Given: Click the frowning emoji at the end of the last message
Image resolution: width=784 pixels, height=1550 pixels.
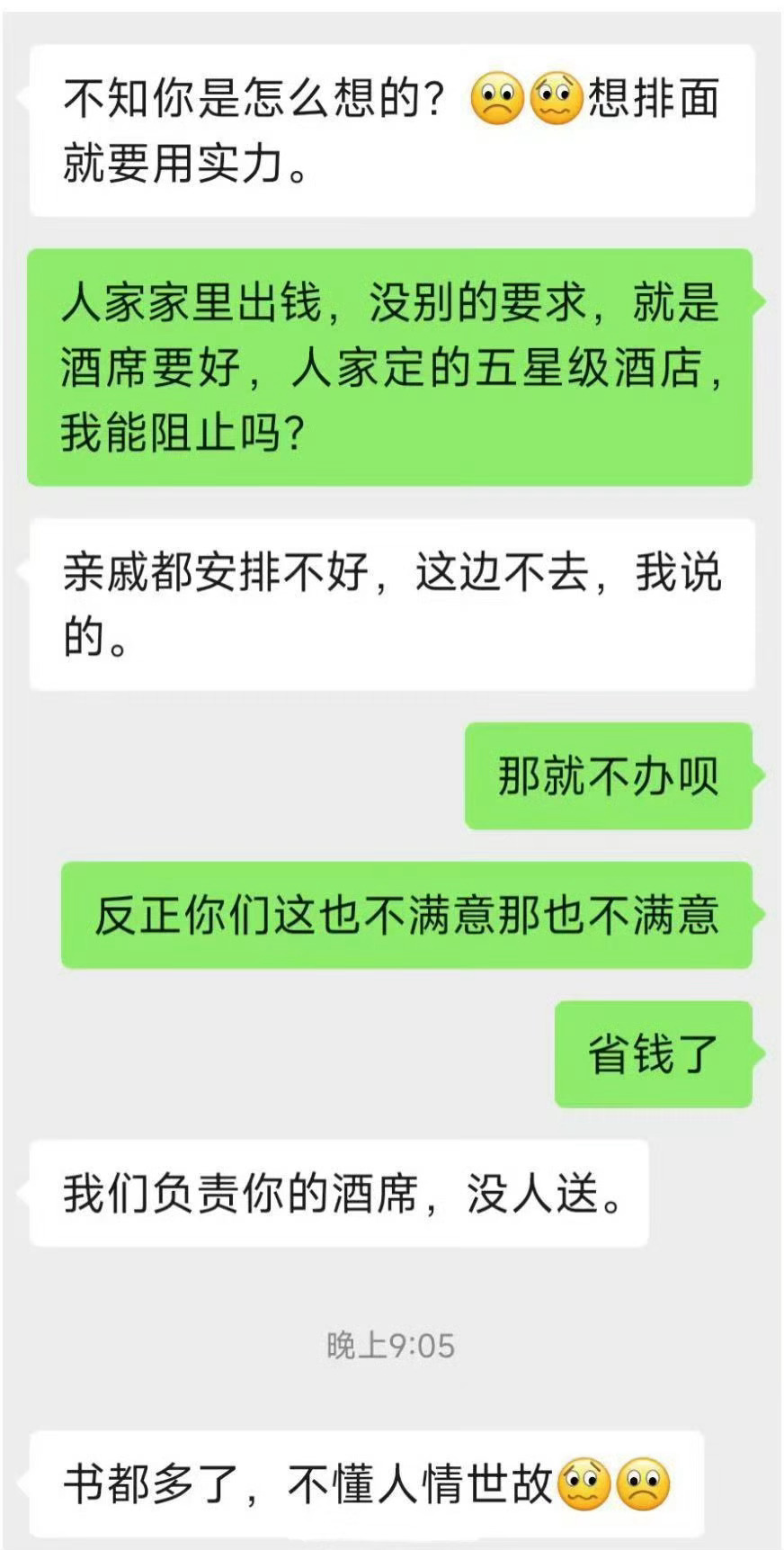Looking at the screenshot, I should [642, 1484].
